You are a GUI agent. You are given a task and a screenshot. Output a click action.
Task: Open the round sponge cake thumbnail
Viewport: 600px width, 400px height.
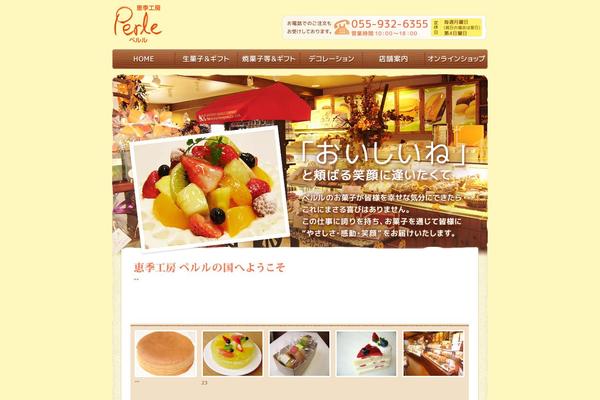[x=165, y=353]
